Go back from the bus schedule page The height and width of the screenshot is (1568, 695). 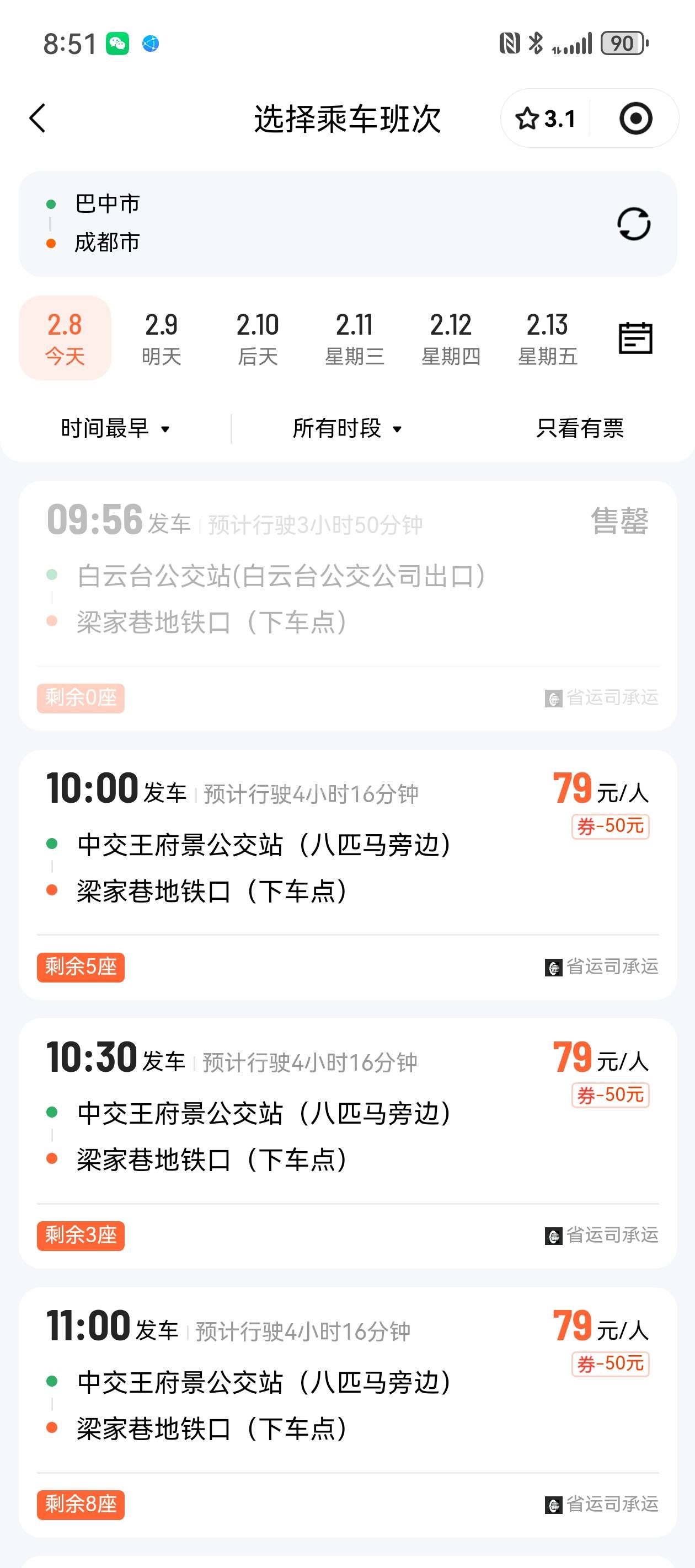[38, 118]
